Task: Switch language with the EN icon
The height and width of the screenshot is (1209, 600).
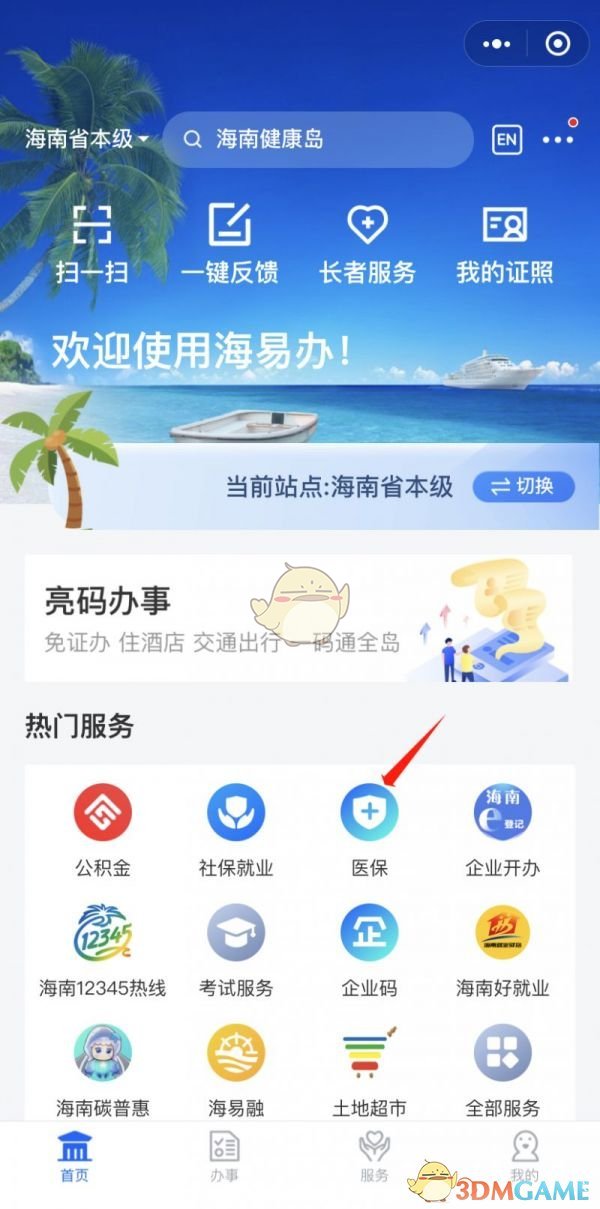Action: tap(507, 140)
